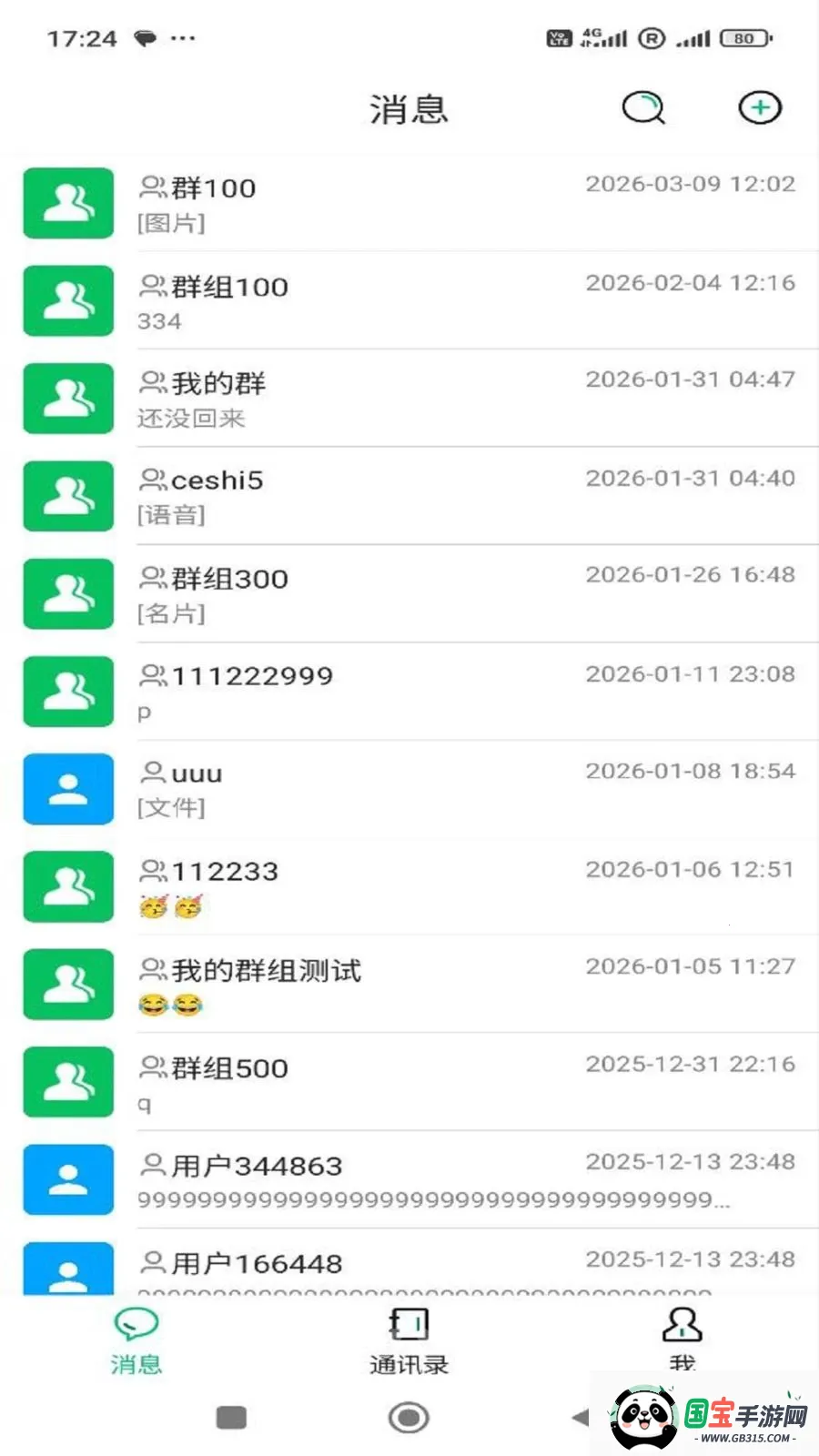Switch to the 通讯录 tab
Viewport: 819px width, 1456px height.
pyautogui.click(x=409, y=1342)
